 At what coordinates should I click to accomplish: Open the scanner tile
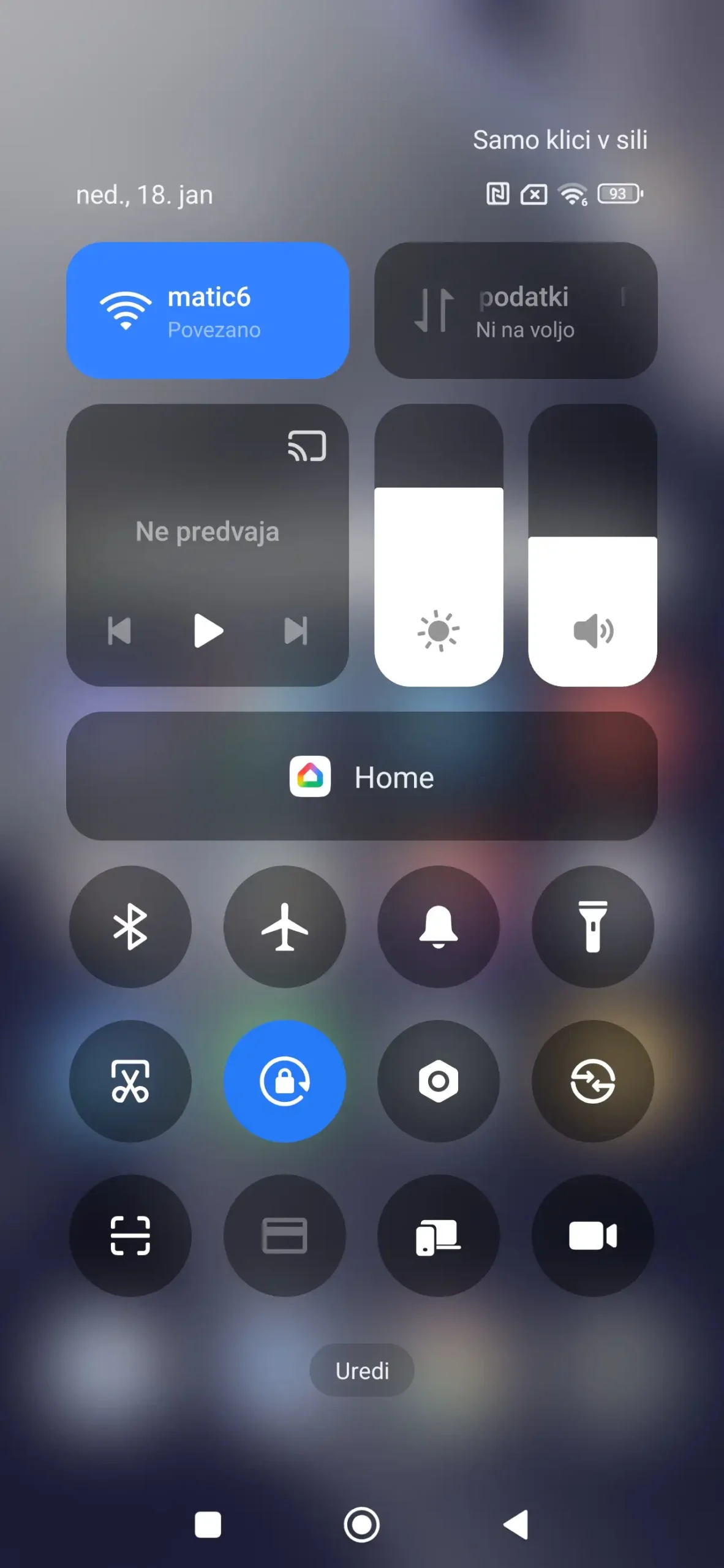[x=130, y=1235]
